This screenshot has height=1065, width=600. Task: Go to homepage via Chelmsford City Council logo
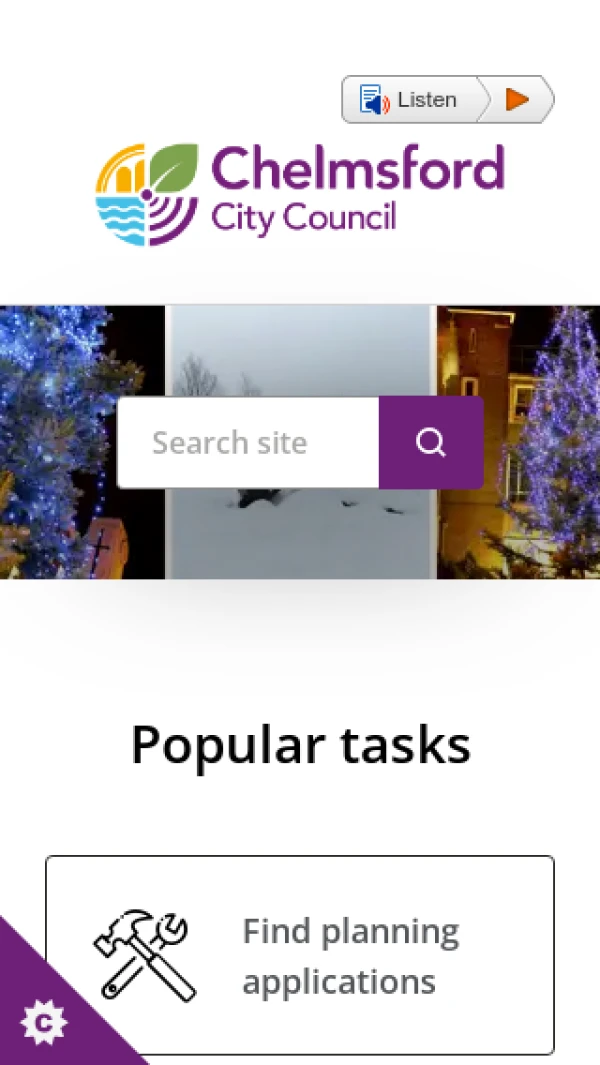coord(300,195)
